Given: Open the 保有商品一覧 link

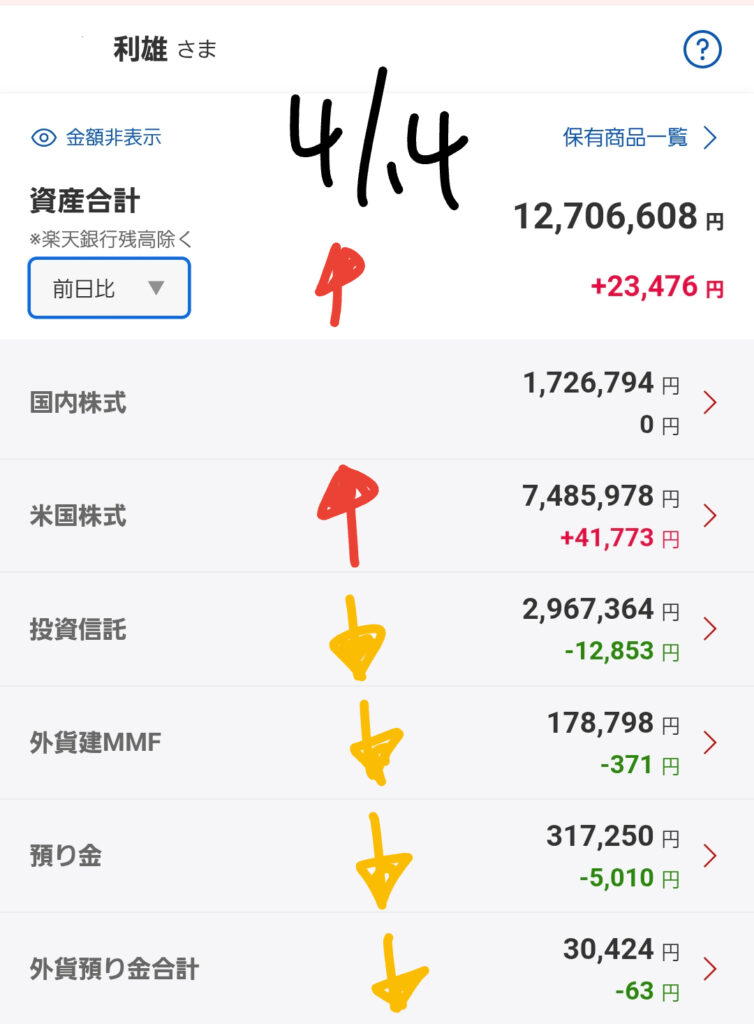Looking at the screenshot, I should (x=640, y=138).
